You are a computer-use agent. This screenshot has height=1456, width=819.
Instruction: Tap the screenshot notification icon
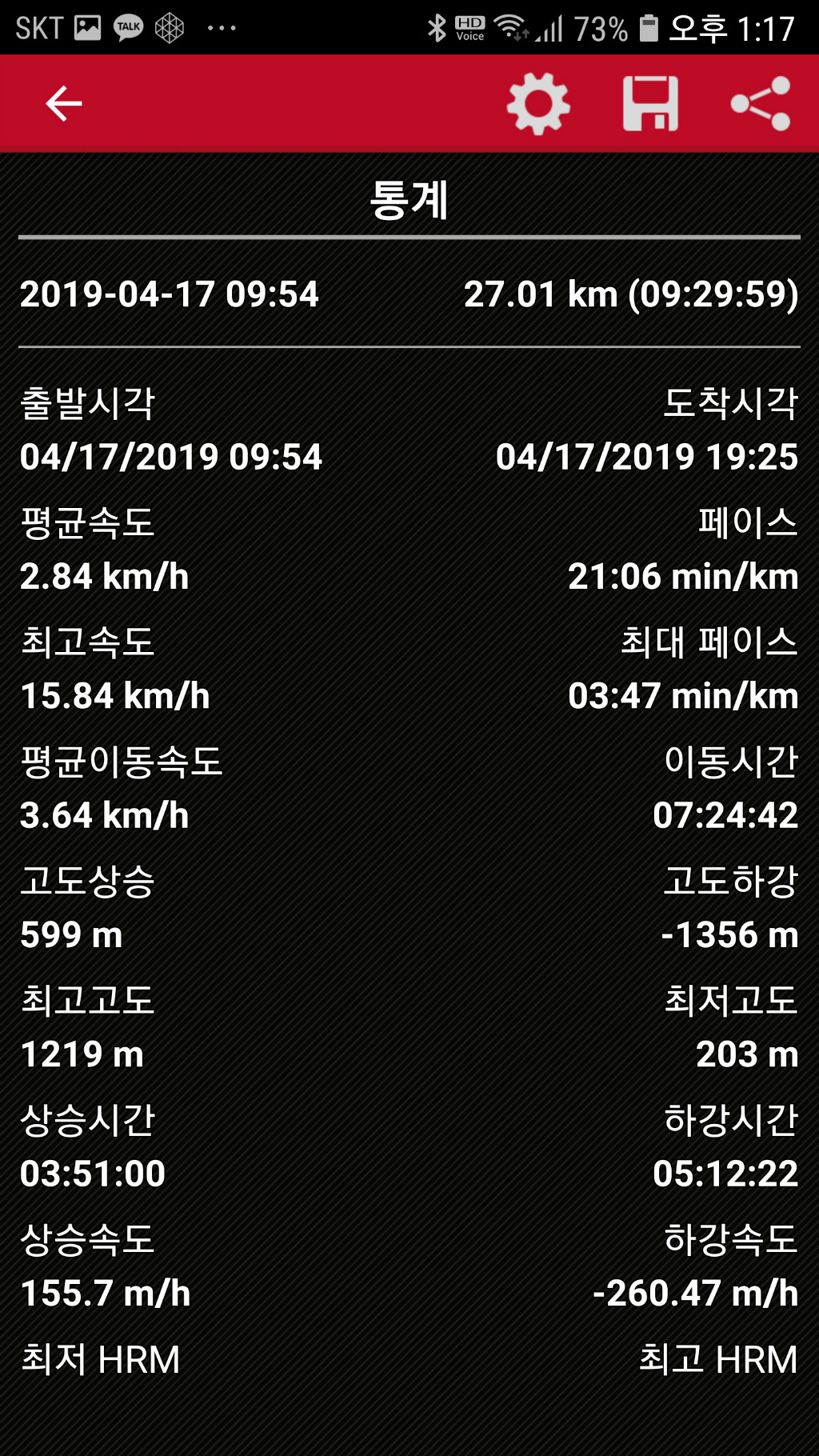[86, 26]
